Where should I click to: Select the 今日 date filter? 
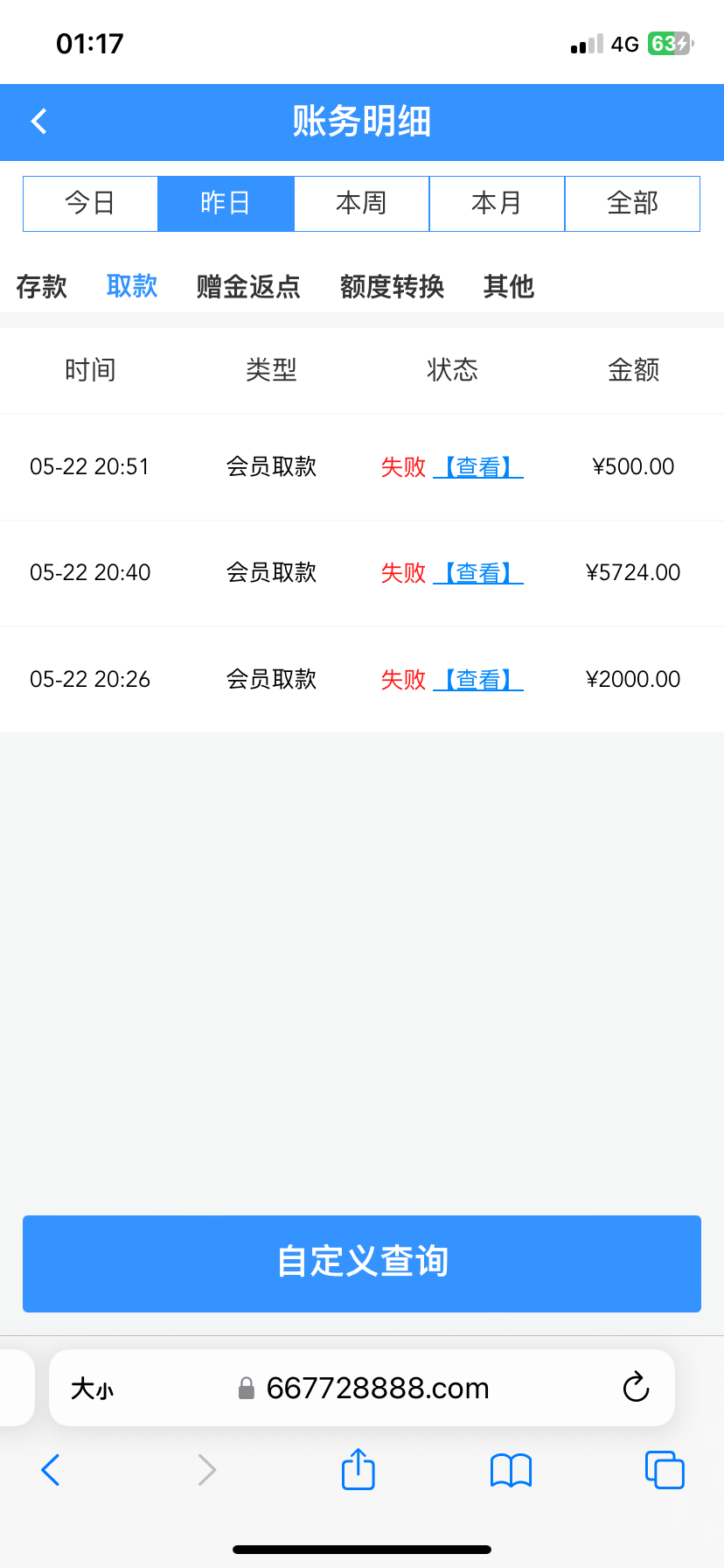90,203
